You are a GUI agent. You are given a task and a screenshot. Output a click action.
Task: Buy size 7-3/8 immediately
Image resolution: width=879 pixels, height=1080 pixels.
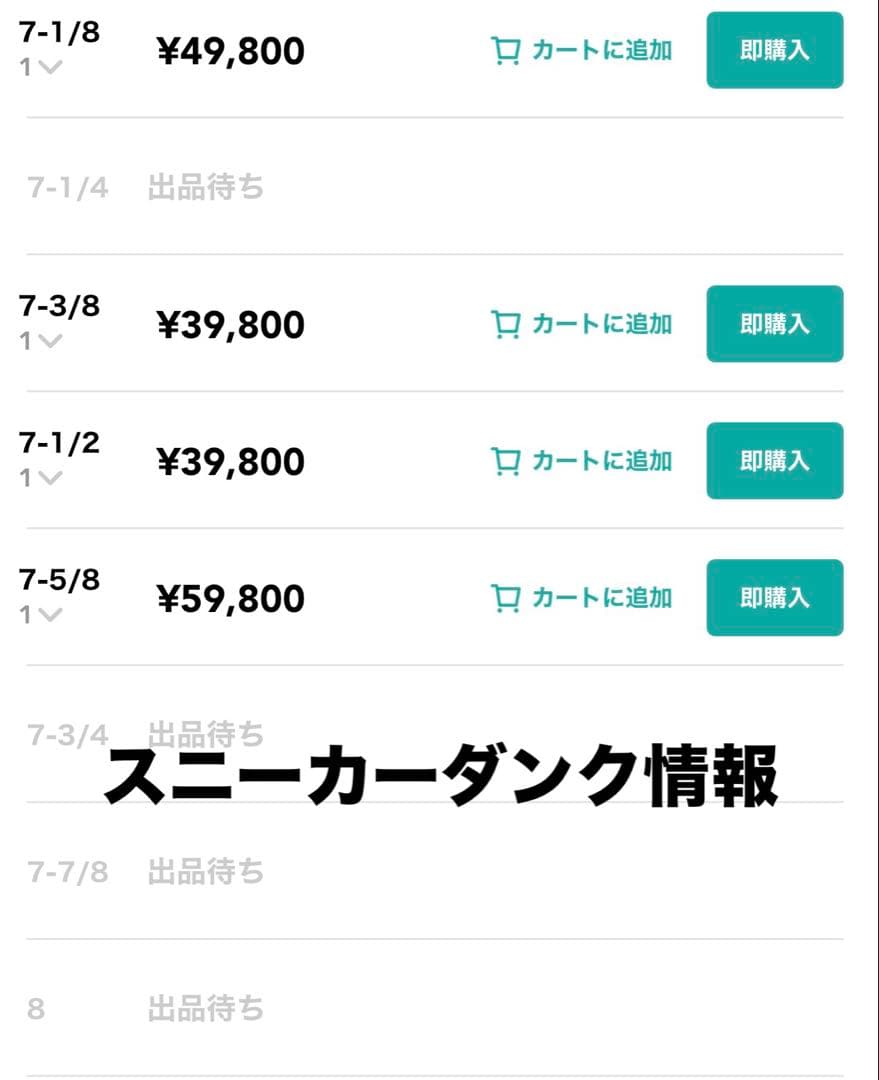point(774,324)
